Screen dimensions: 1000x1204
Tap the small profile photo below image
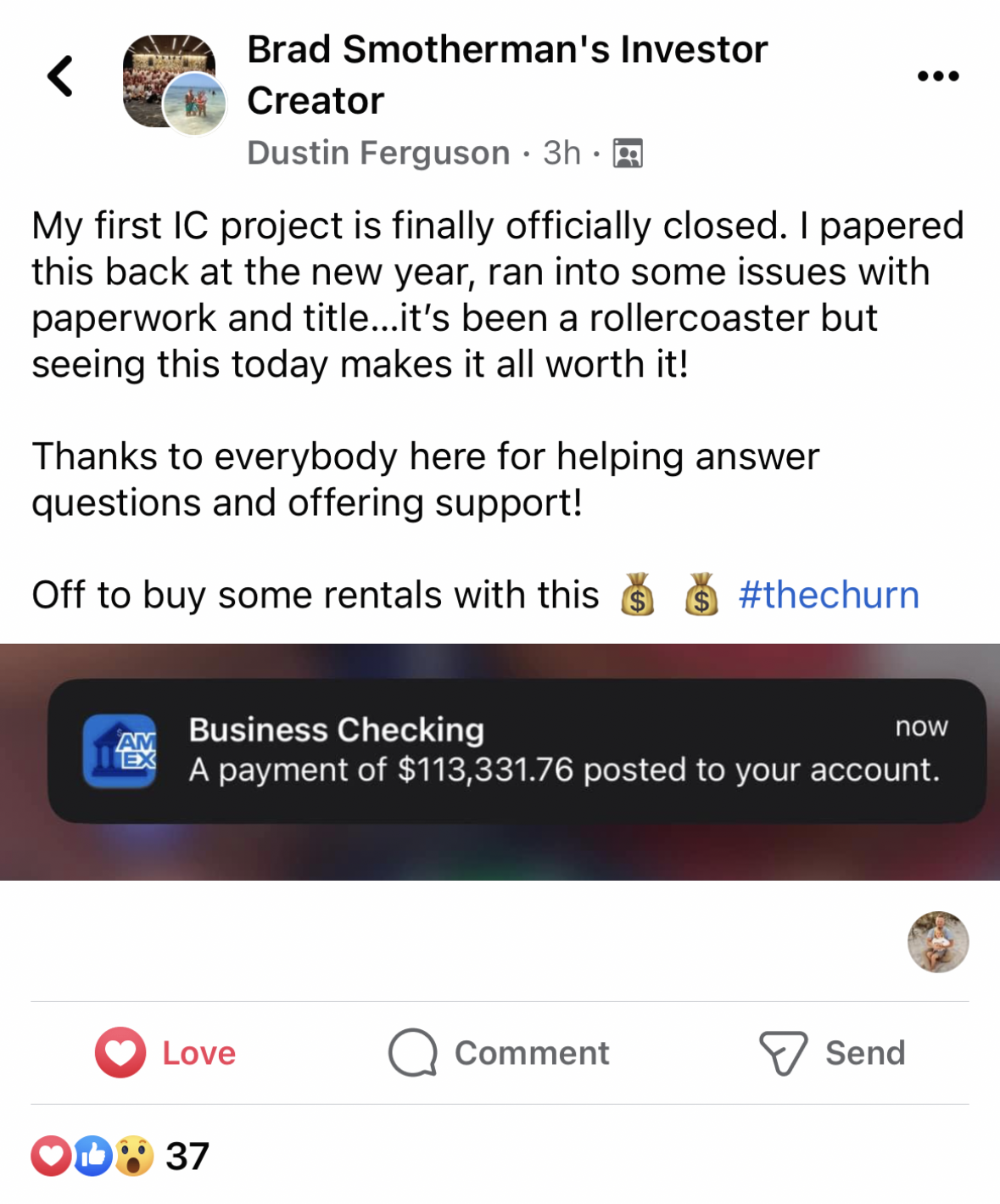(937, 942)
